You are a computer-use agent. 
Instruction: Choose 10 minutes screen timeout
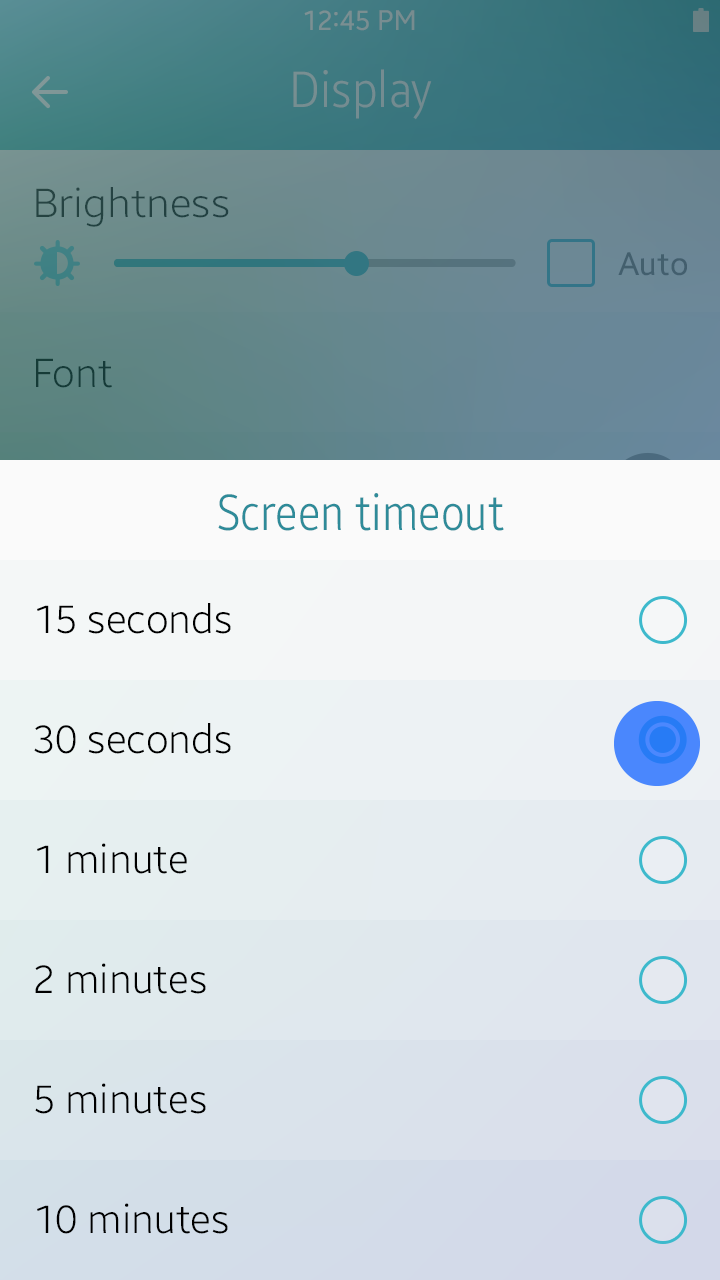pyautogui.click(x=662, y=1220)
